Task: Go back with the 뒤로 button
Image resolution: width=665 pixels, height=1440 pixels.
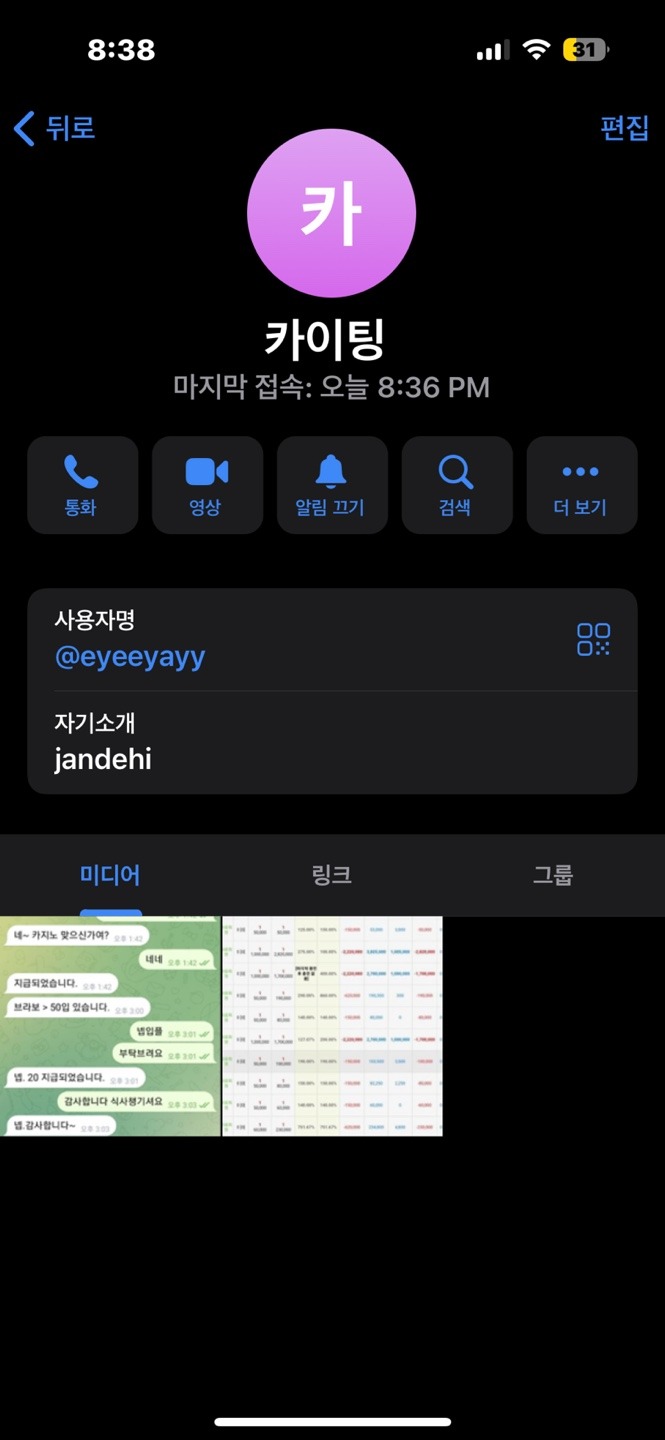Action: pyautogui.click(x=55, y=128)
